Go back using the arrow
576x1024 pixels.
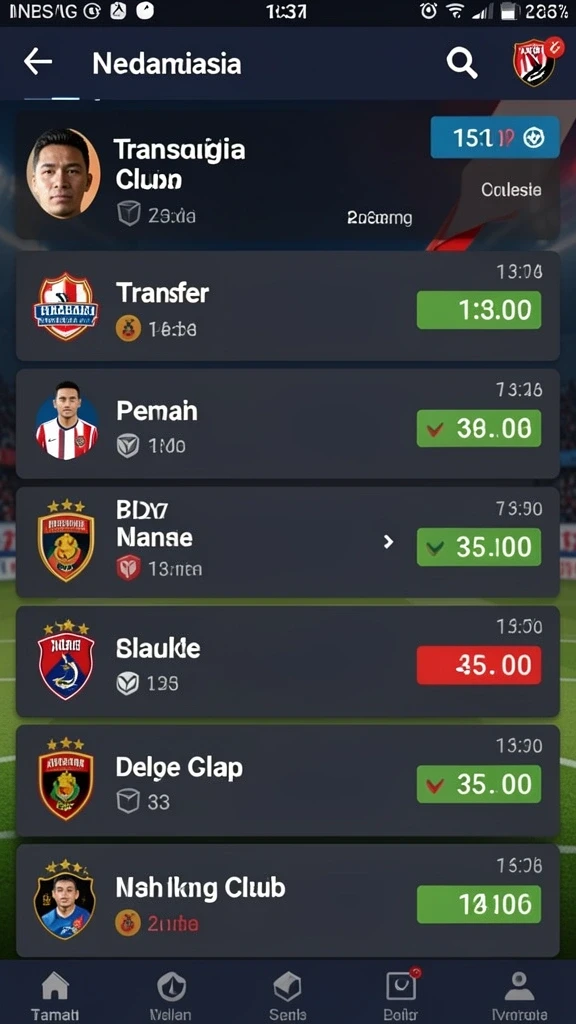tap(38, 62)
